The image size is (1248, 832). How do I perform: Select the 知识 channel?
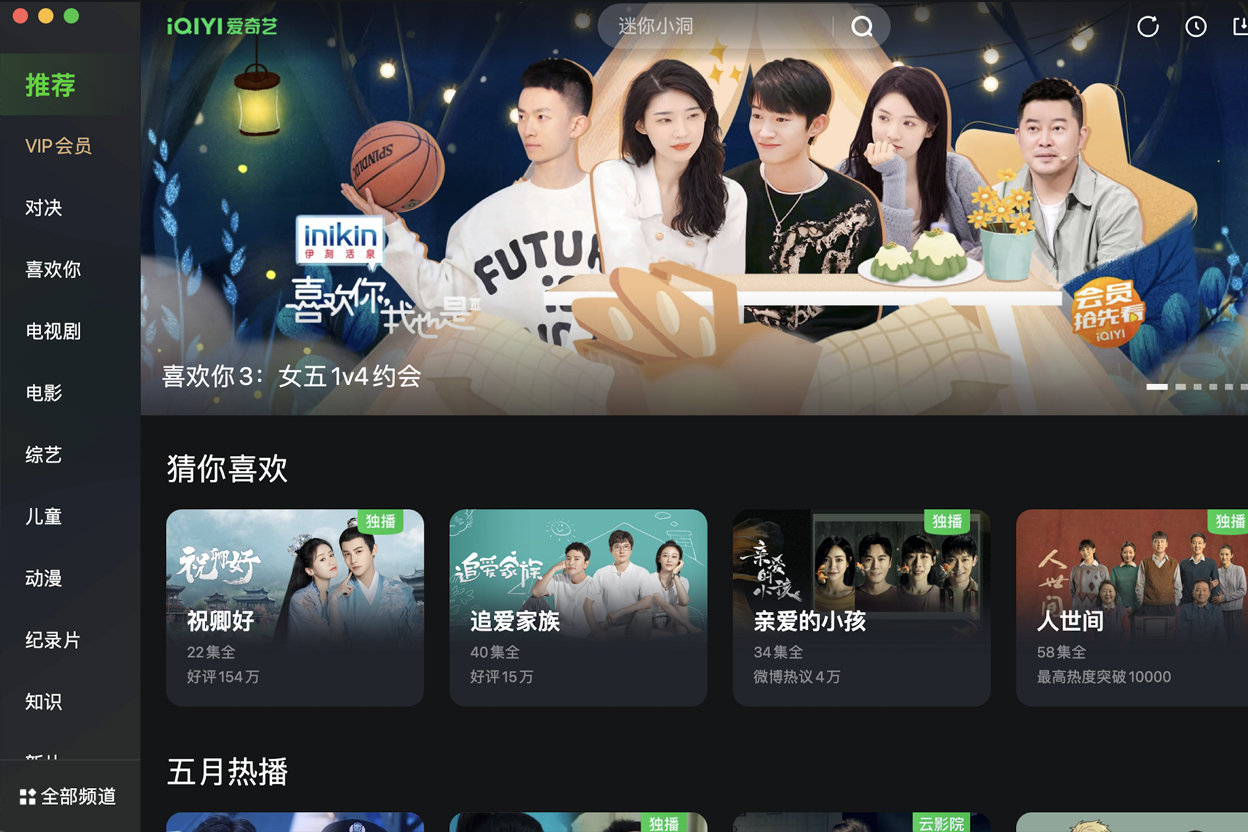pos(44,702)
